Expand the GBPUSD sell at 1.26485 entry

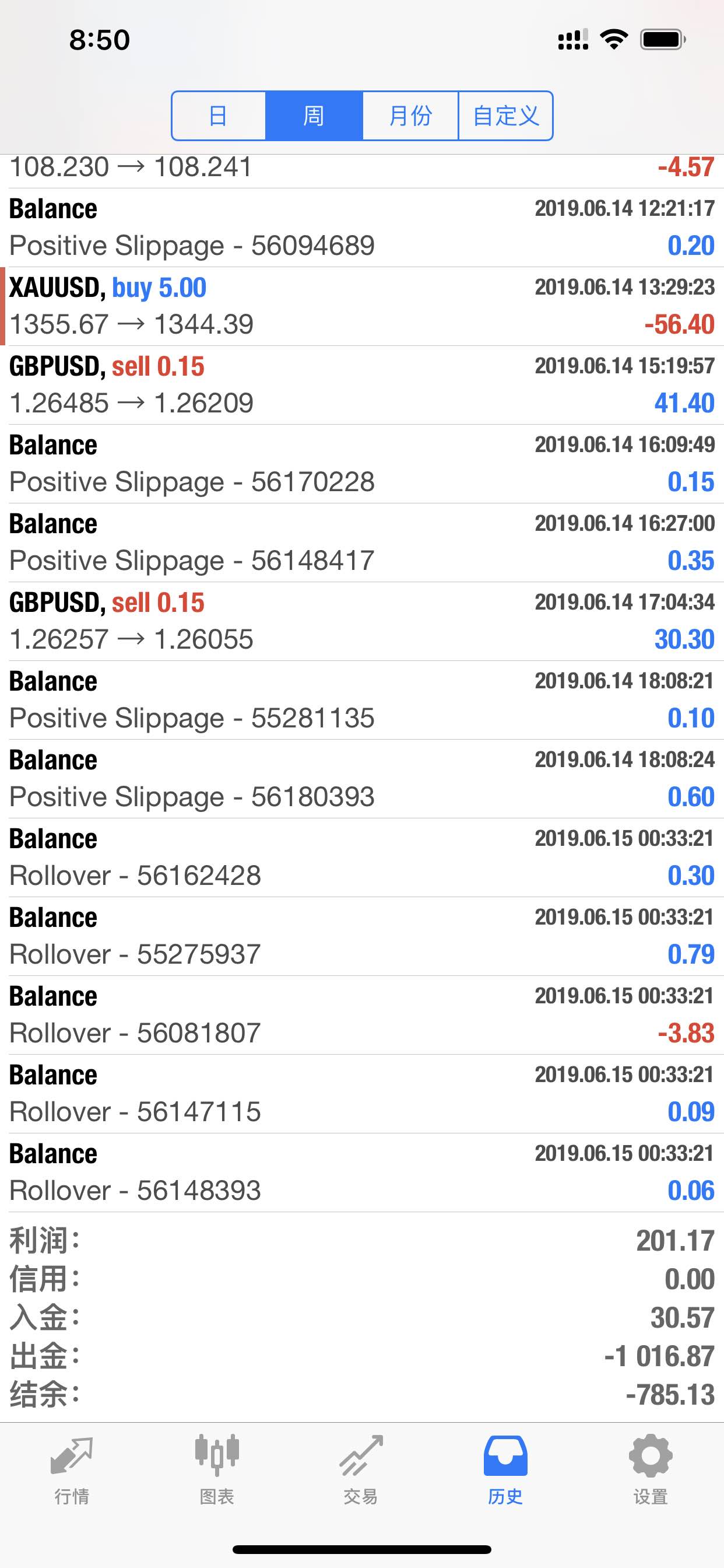tap(362, 384)
